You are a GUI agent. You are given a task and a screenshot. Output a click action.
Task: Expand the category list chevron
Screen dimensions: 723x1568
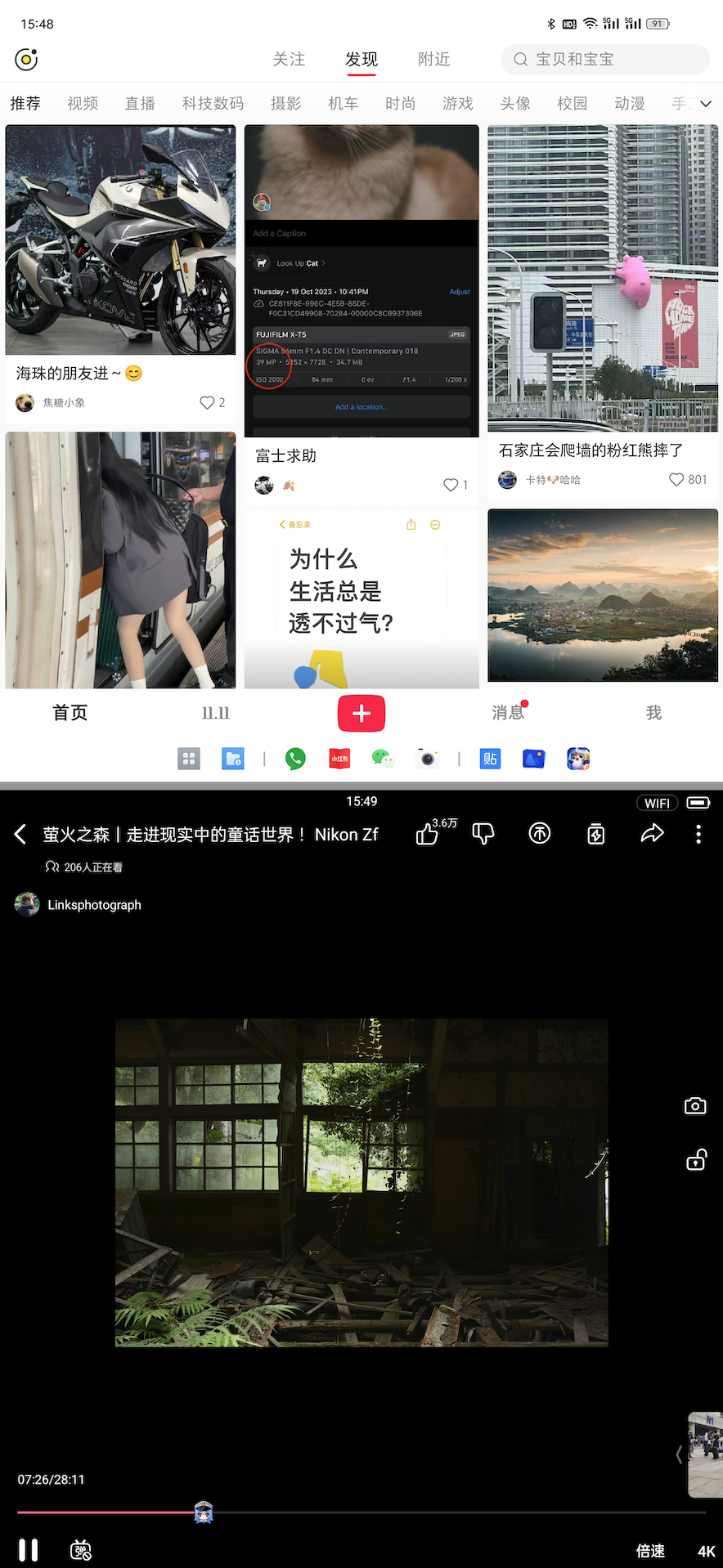click(706, 104)
